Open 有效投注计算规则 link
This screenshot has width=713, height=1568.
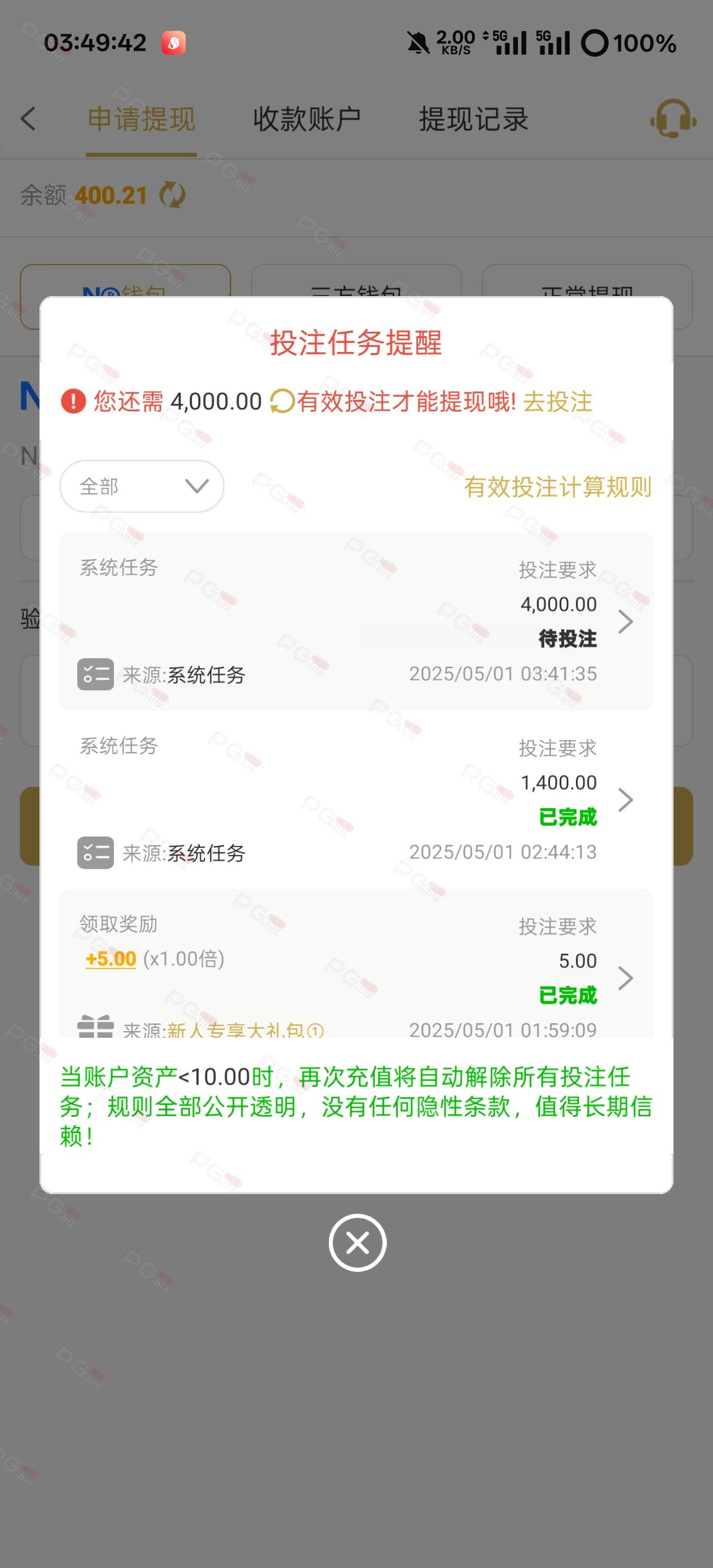click(x=558, y=487)
